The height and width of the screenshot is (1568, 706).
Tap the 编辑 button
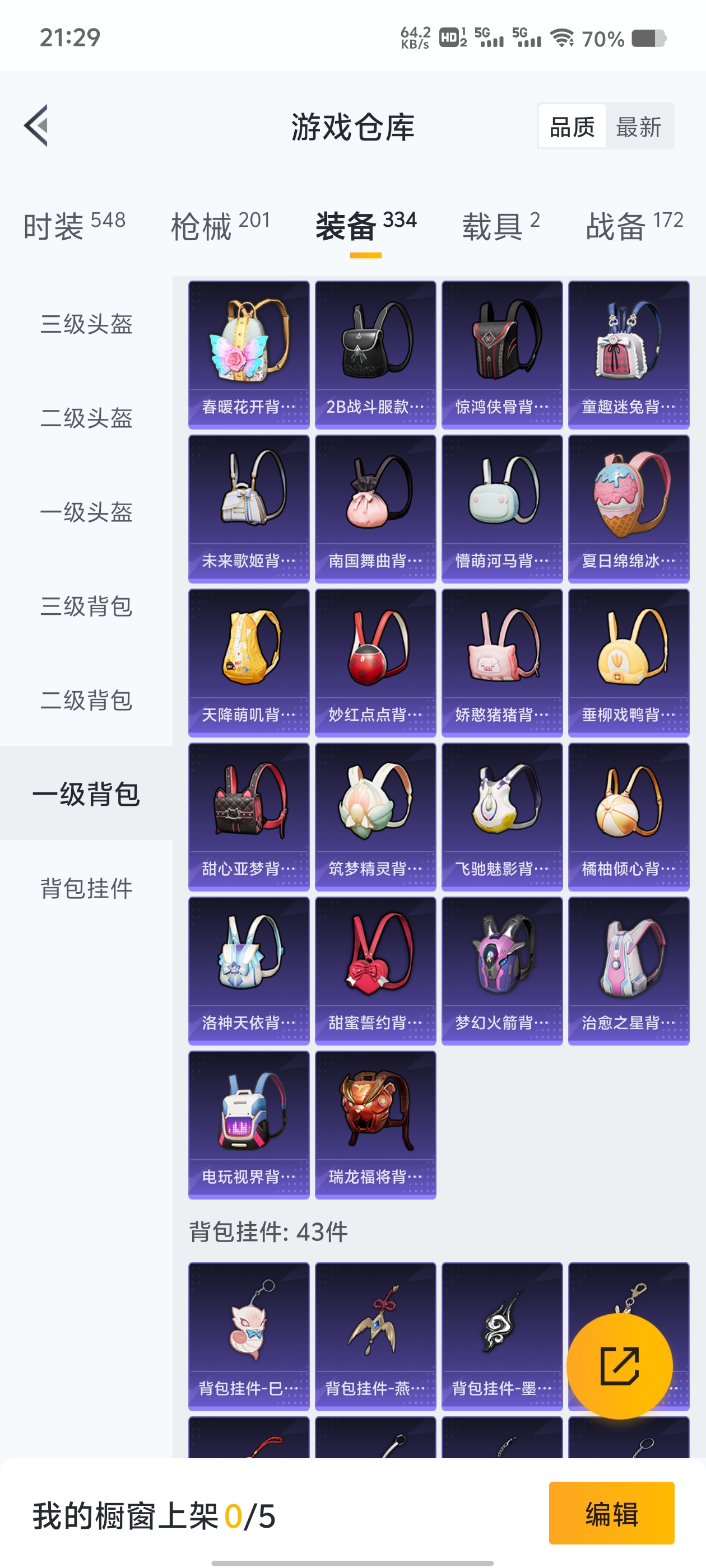click(x=611, y=1513)
